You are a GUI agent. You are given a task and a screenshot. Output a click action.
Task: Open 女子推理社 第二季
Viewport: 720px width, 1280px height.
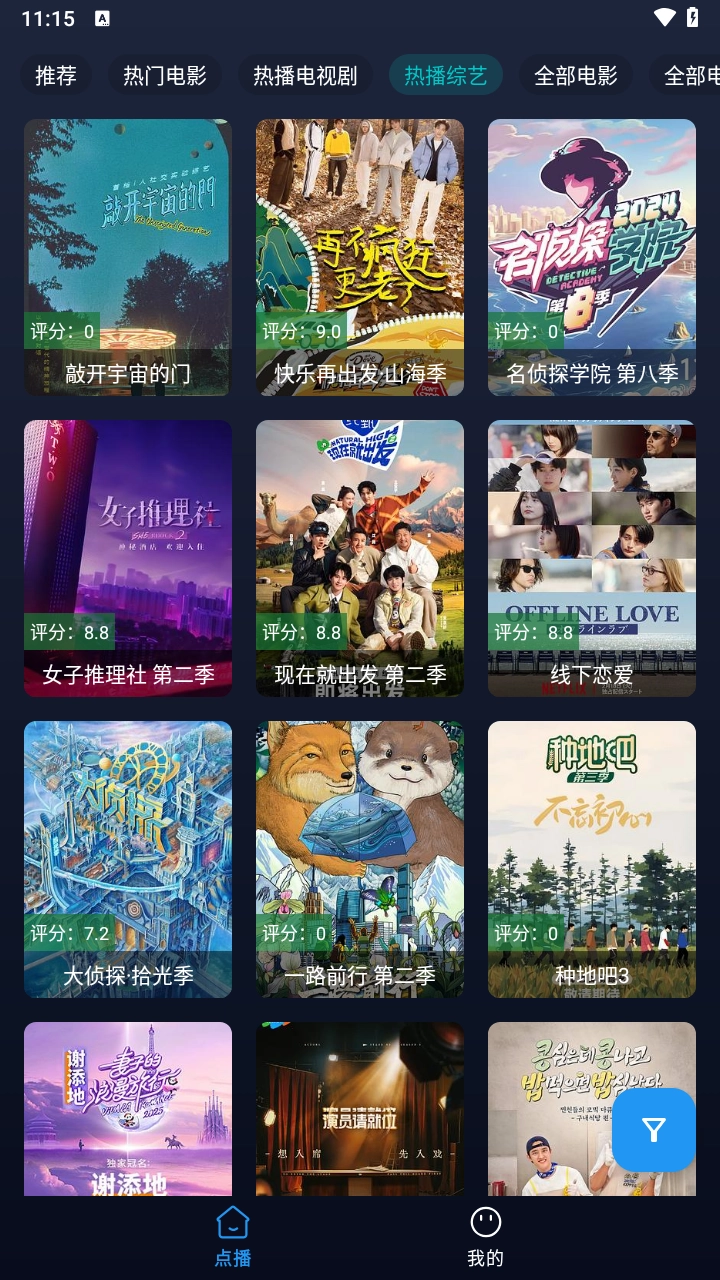tap(127, 557)
